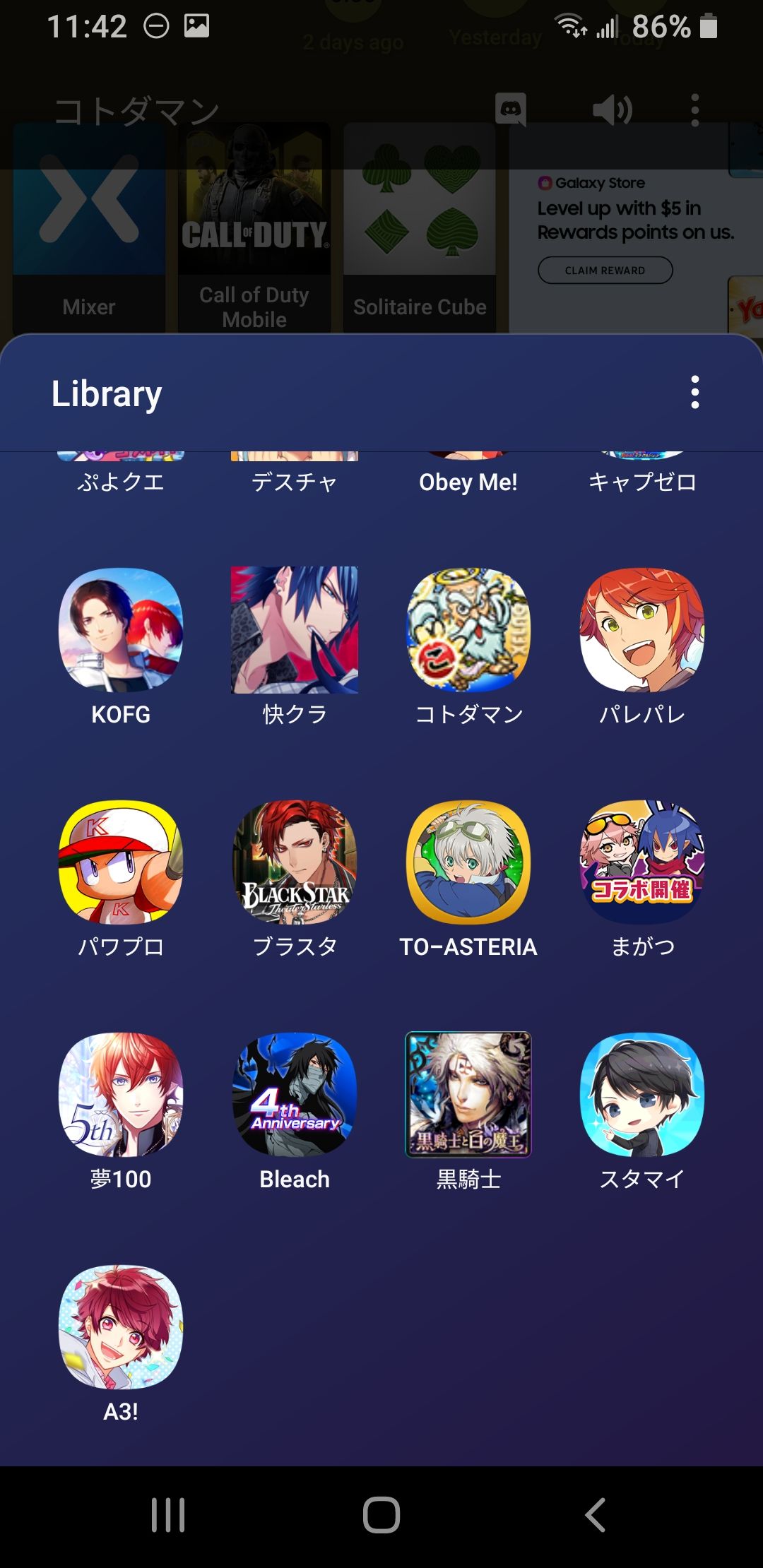Open the Solitaire Cube card
Image resolution: width=763 pixels, height=1568 pixels.
[x=420, y=227]
